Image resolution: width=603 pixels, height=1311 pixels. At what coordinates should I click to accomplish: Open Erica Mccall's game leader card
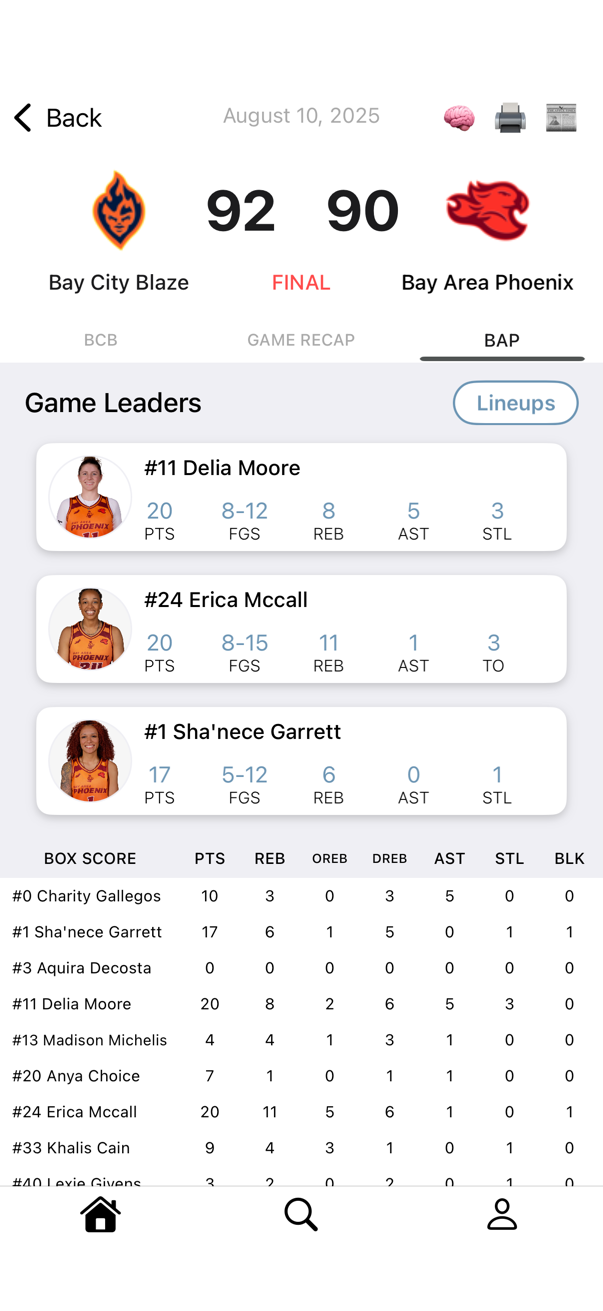(301, 629)
